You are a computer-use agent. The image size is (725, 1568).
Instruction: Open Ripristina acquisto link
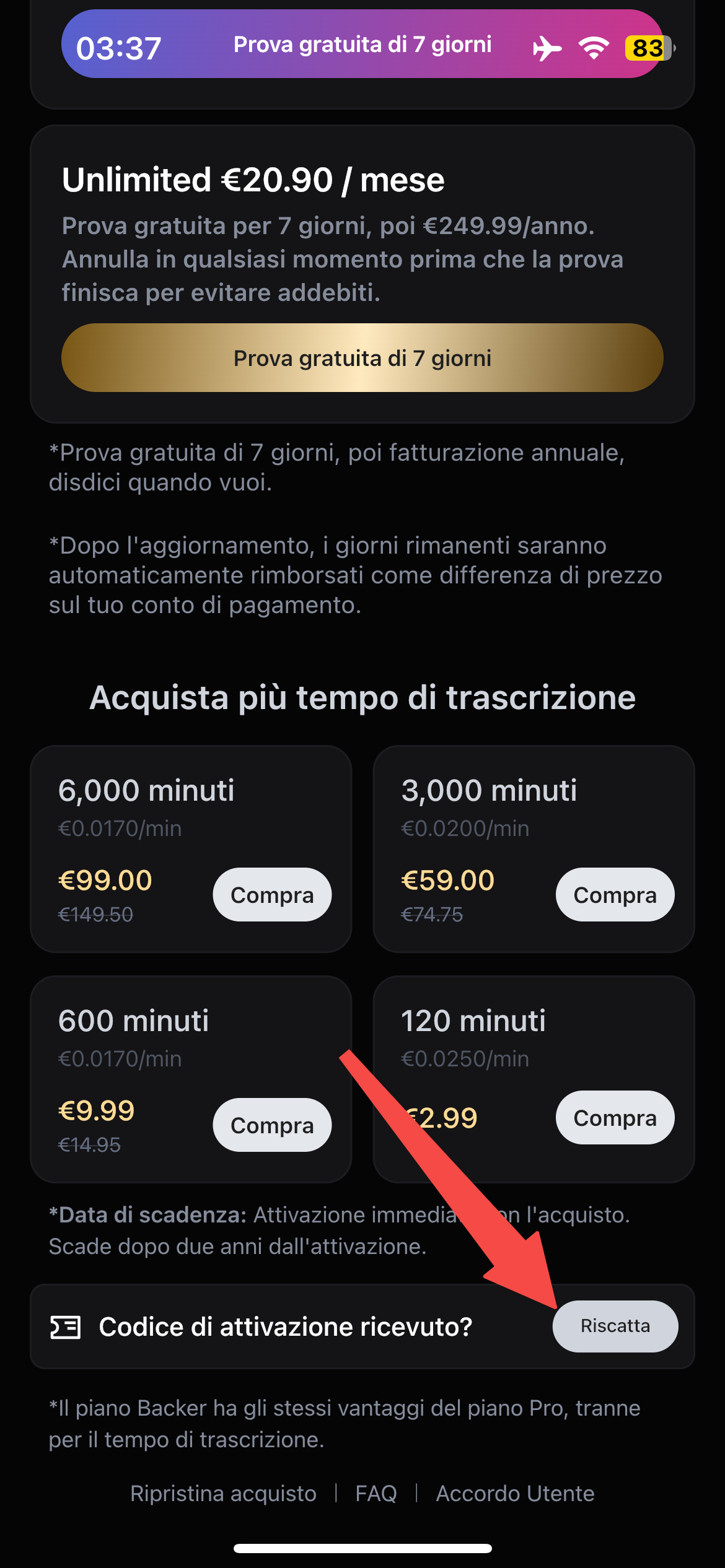click(x=223, y=1493)
